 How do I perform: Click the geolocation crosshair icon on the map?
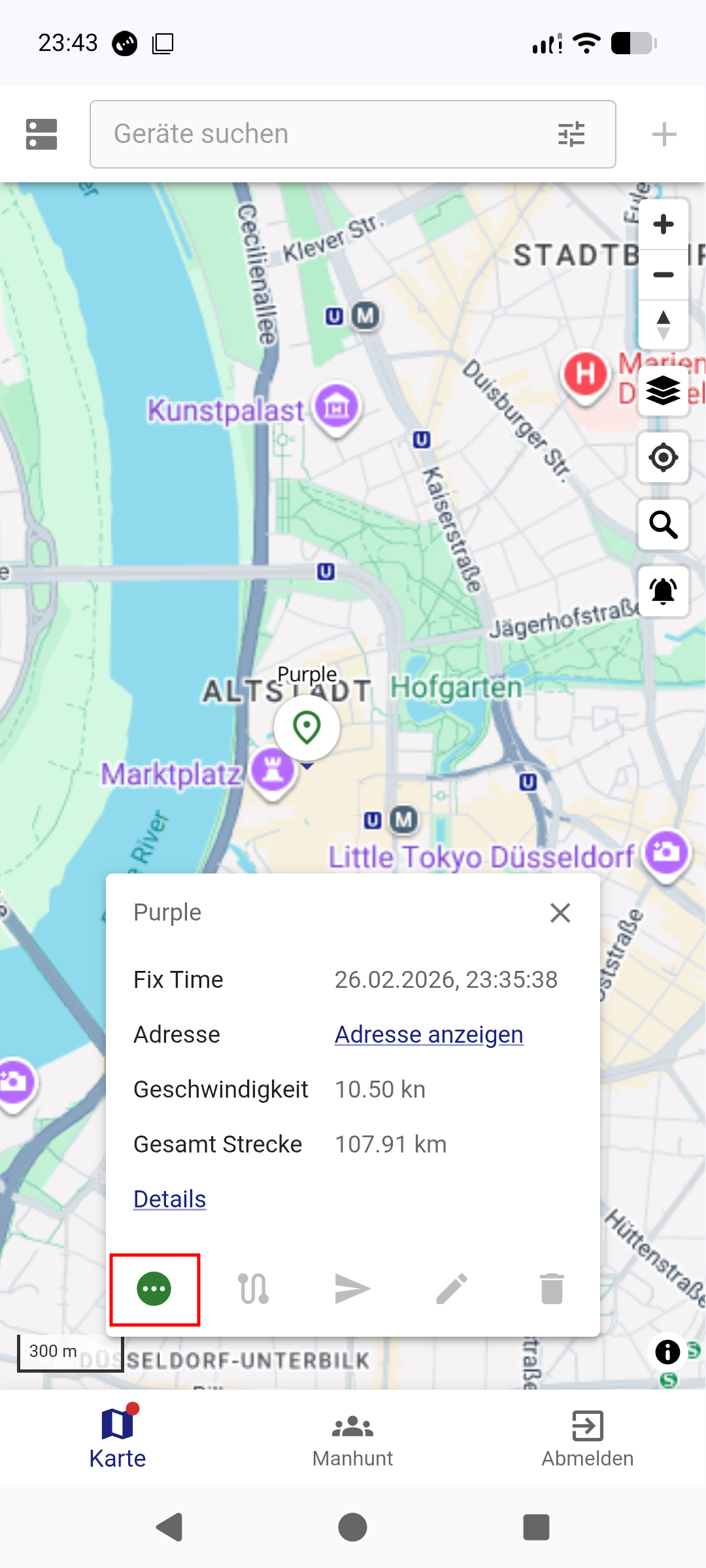tap(663, 459)
